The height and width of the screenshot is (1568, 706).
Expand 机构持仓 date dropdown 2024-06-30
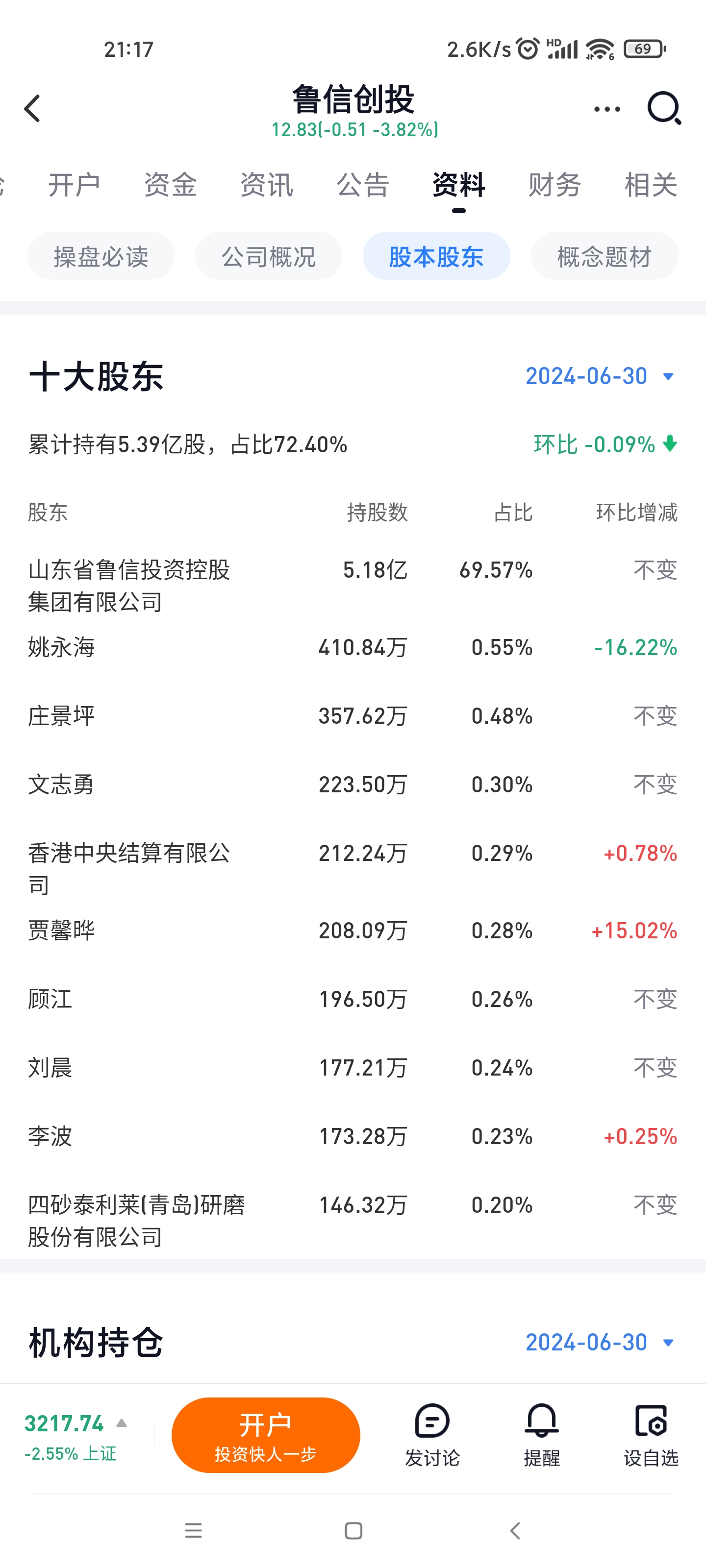[x=600, y=1342]
